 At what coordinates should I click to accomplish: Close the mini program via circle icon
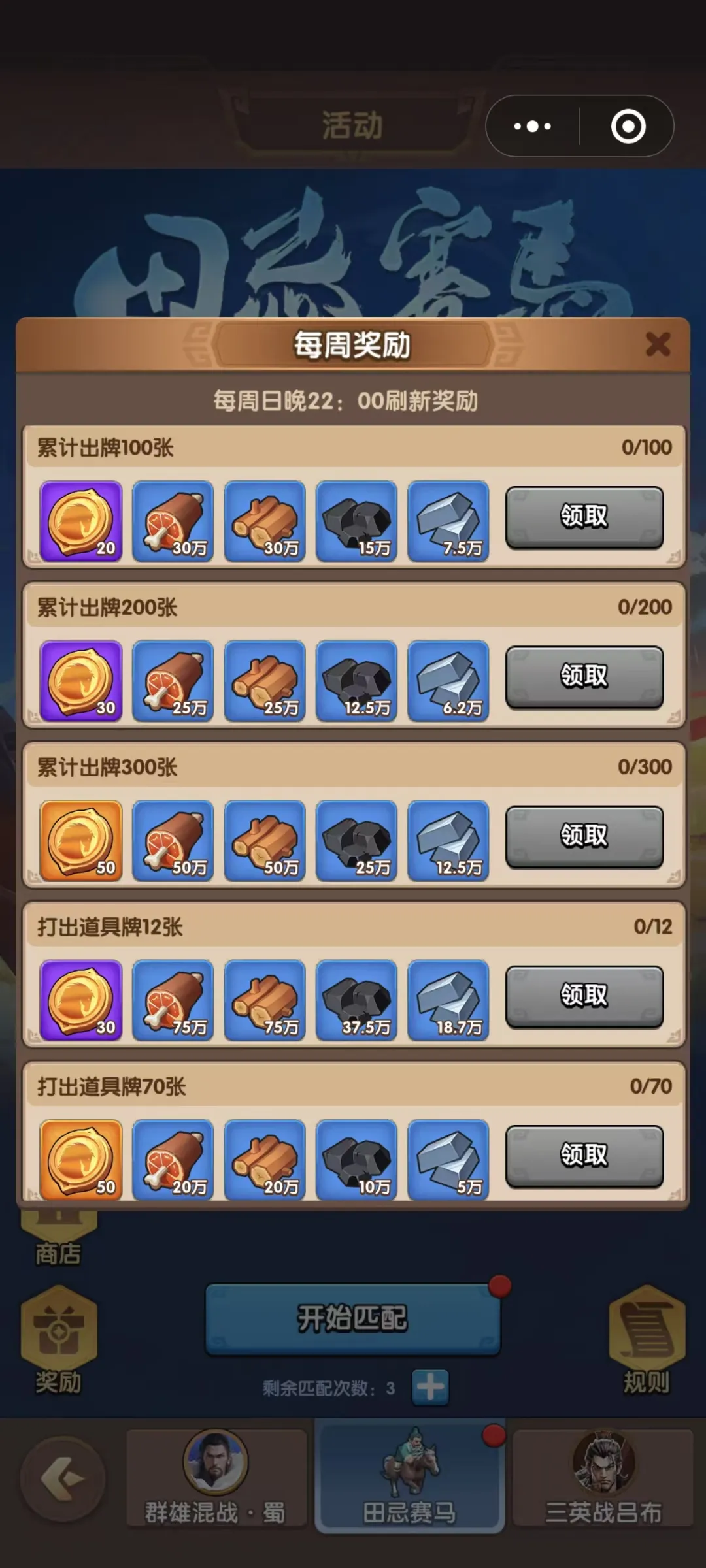click(x=628, y=126)
